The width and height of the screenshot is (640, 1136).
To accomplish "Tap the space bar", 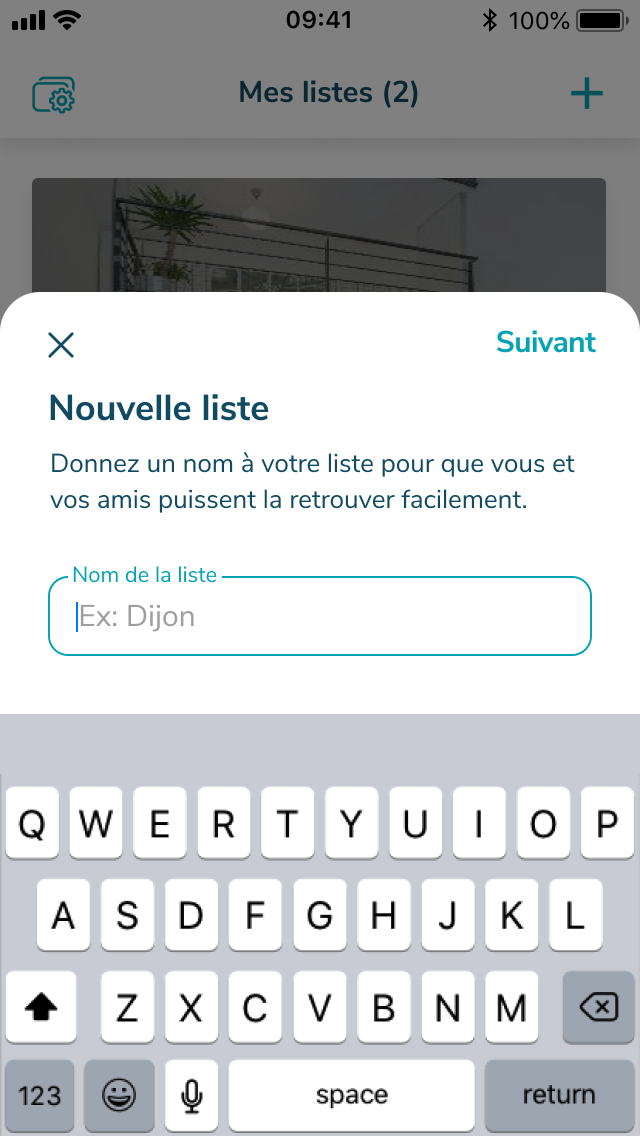I will coord(352,1094).
